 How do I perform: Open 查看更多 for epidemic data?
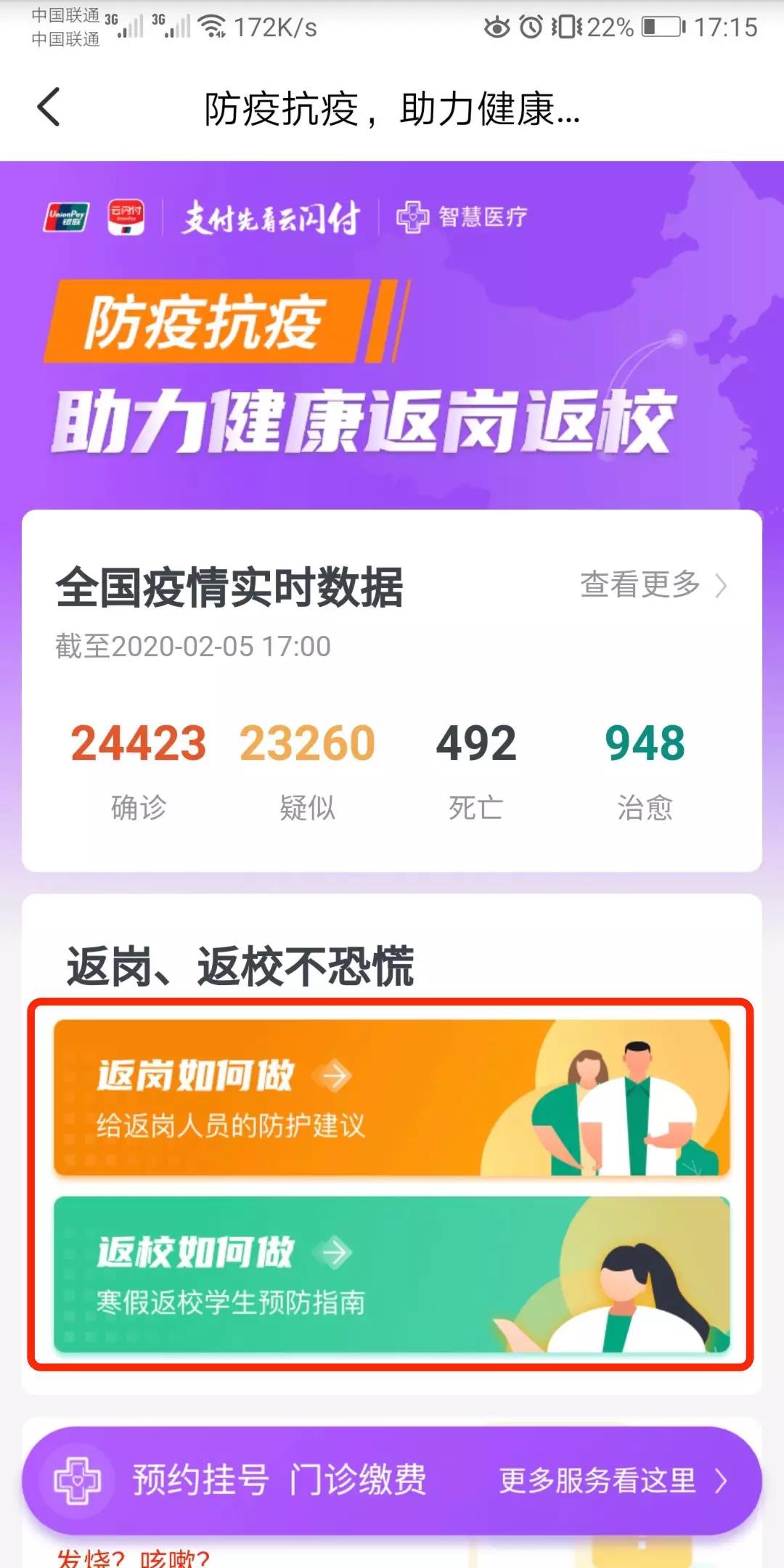pos(652,585)
